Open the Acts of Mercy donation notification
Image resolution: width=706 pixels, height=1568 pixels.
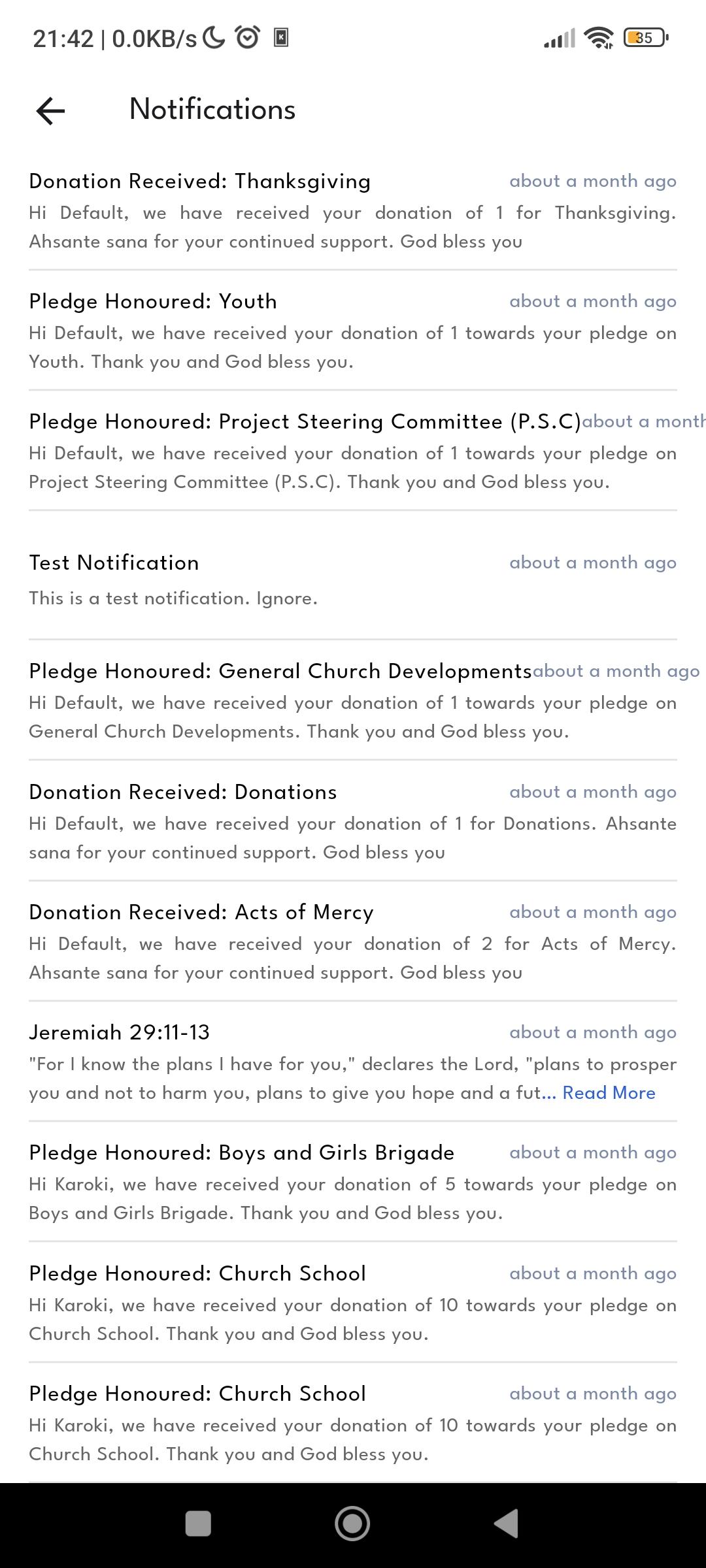click(x=353, y=941)
